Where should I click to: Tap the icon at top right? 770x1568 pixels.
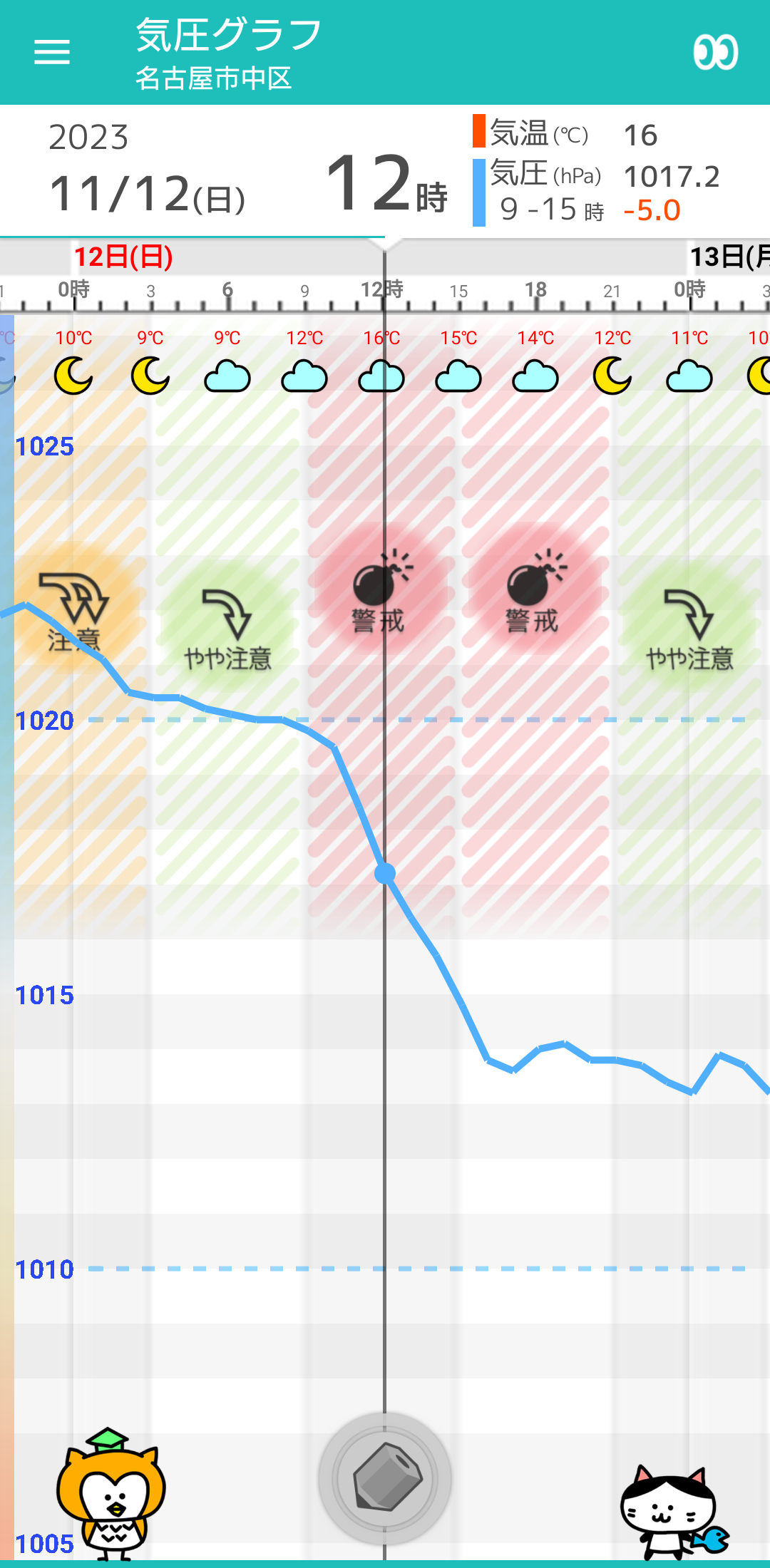(715, 52)
